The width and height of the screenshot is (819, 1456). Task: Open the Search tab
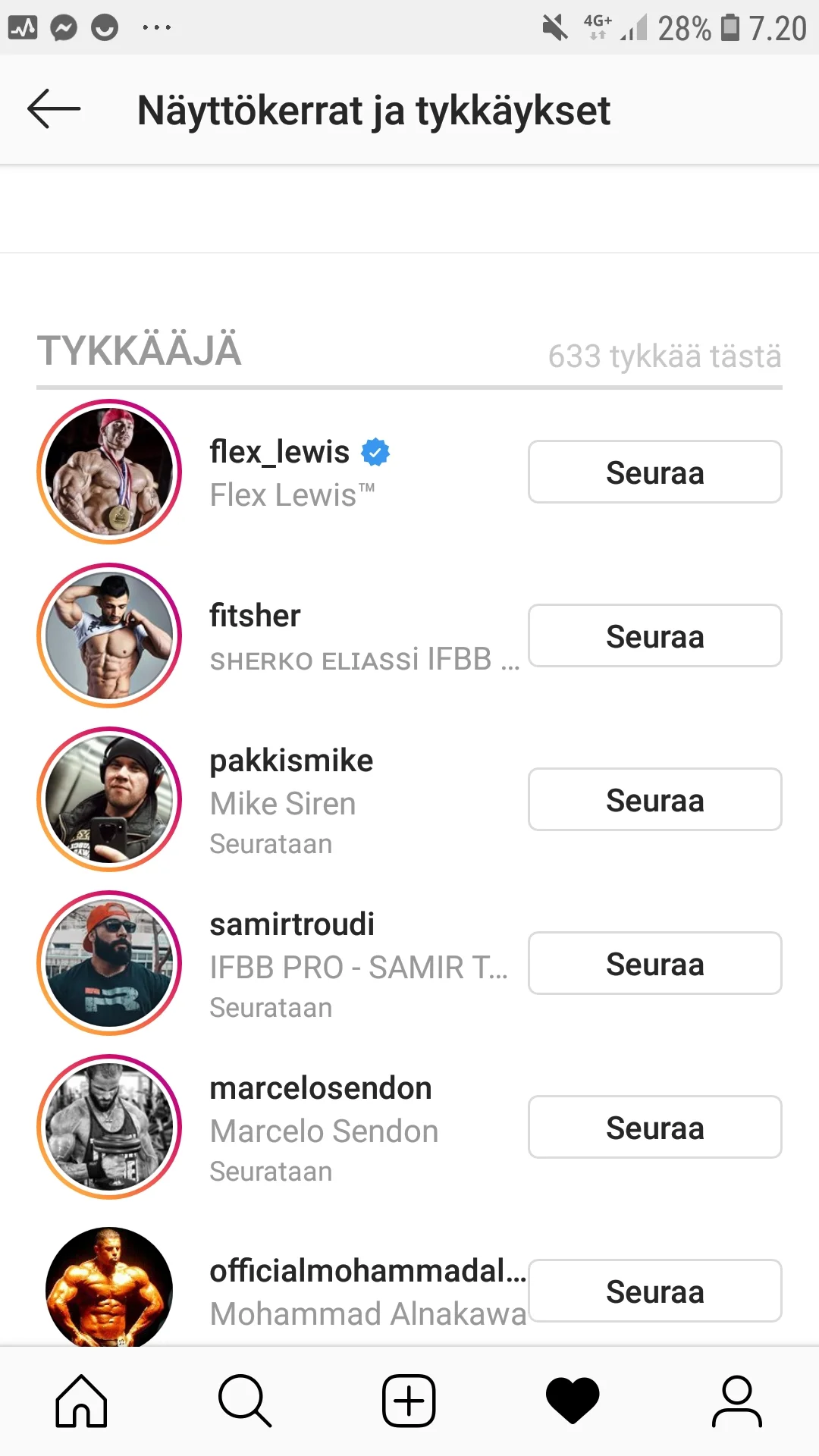tap(244, 1401)
